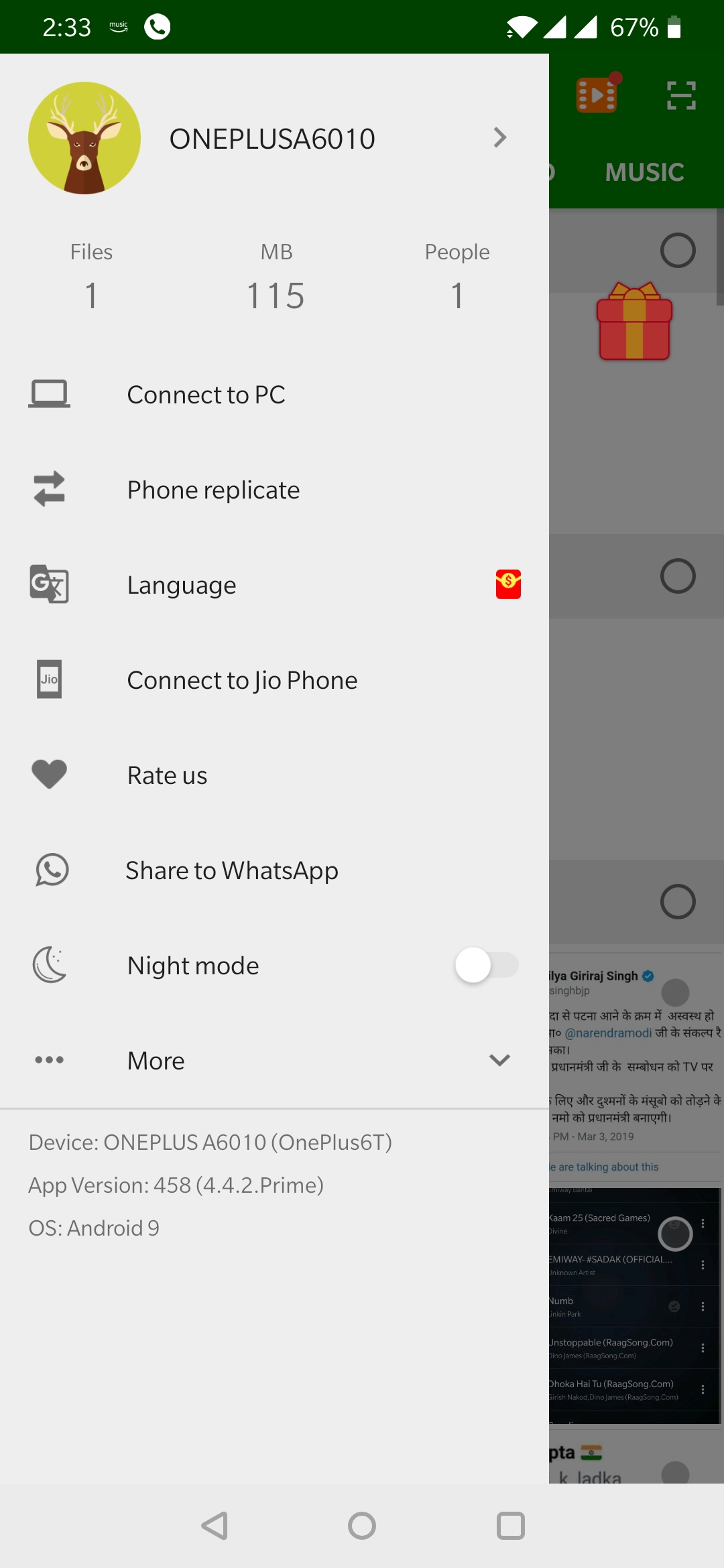Open the red gift box
724x1568 pixels.
coord(634,322)
